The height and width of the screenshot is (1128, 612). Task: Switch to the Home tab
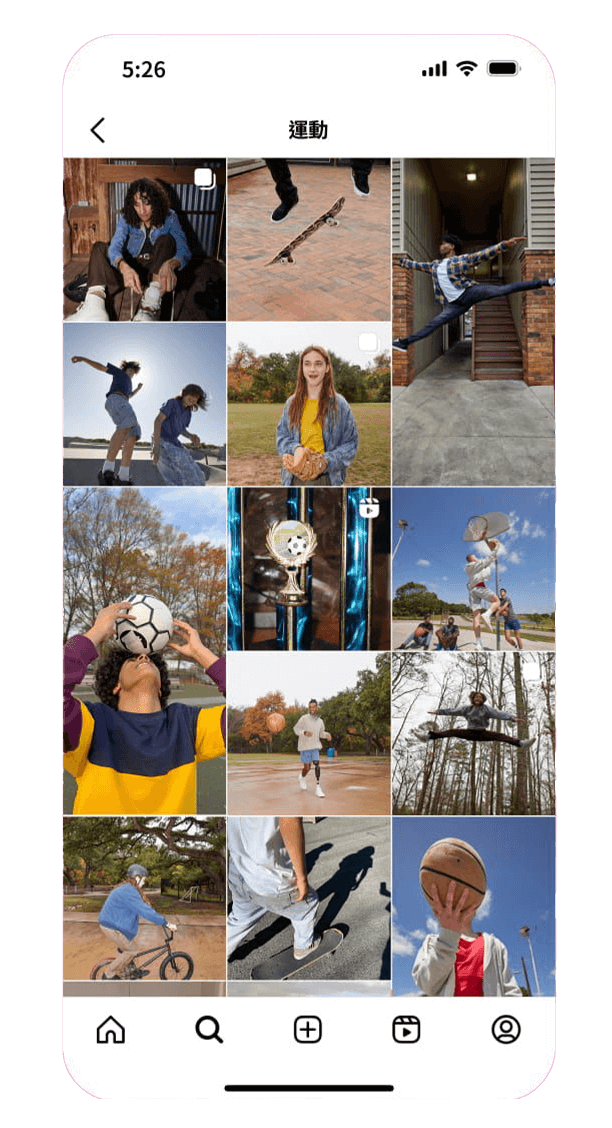111,1030
